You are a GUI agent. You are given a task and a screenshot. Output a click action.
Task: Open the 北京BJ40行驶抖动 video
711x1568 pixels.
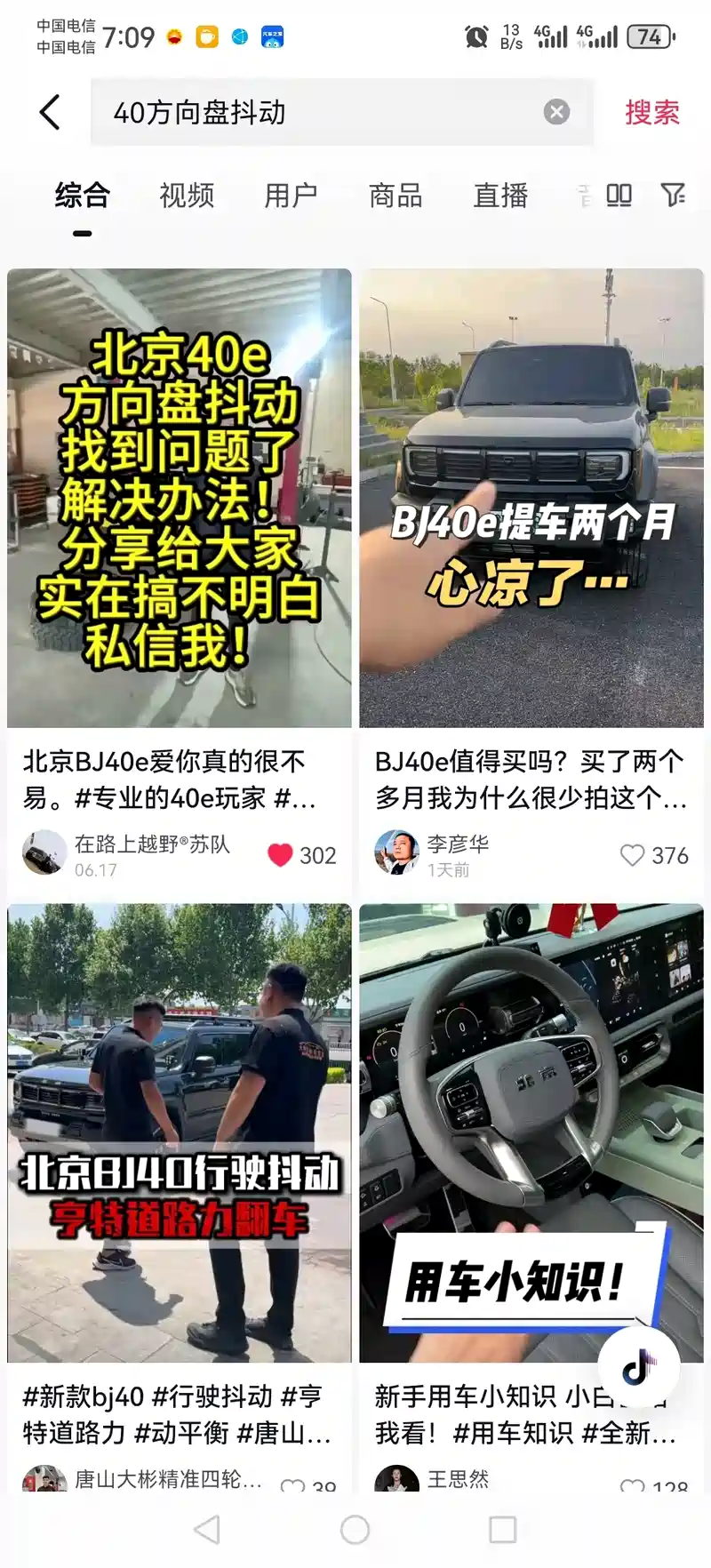point(180,1133)
